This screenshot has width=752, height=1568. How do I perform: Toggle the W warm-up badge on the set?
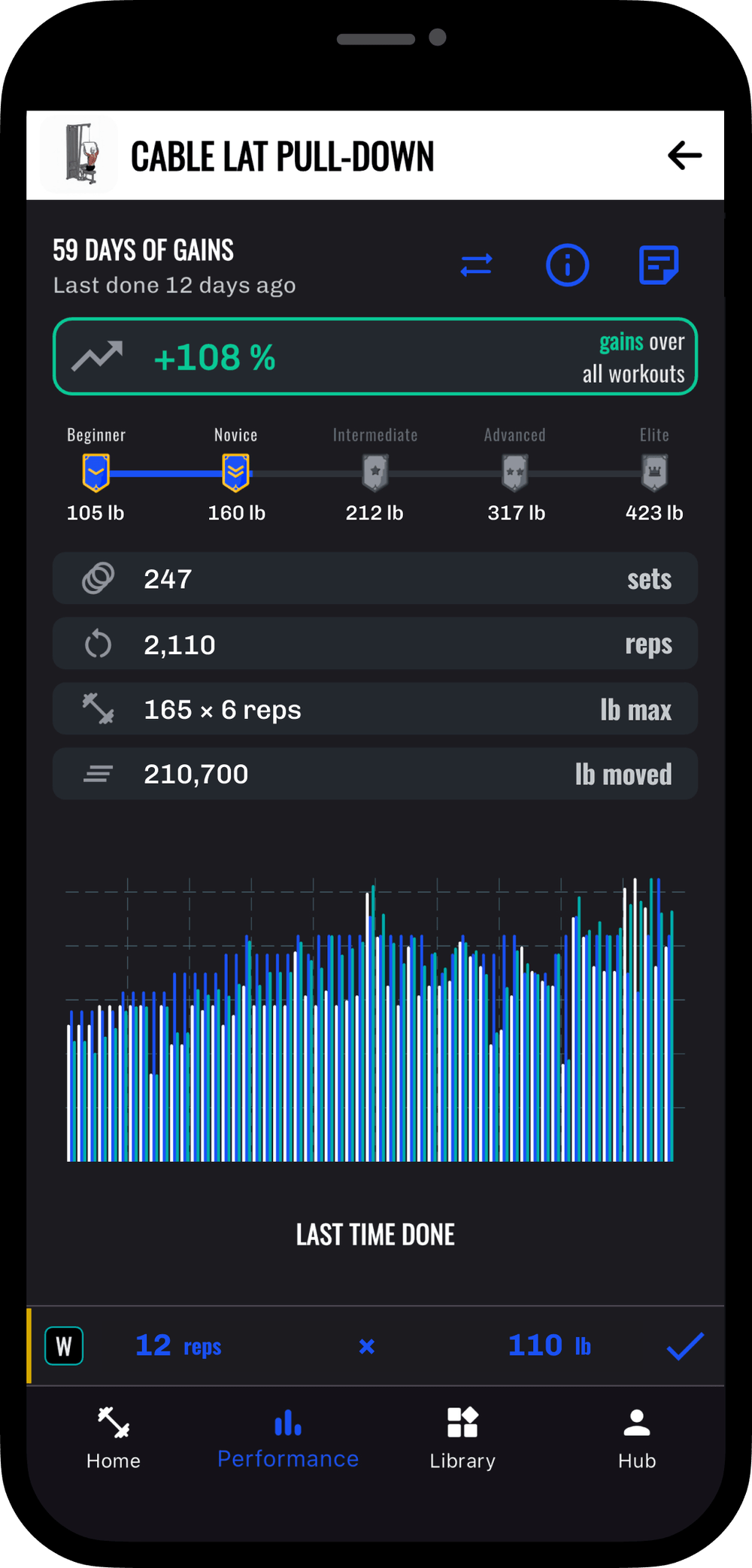tap(63, 1345)
